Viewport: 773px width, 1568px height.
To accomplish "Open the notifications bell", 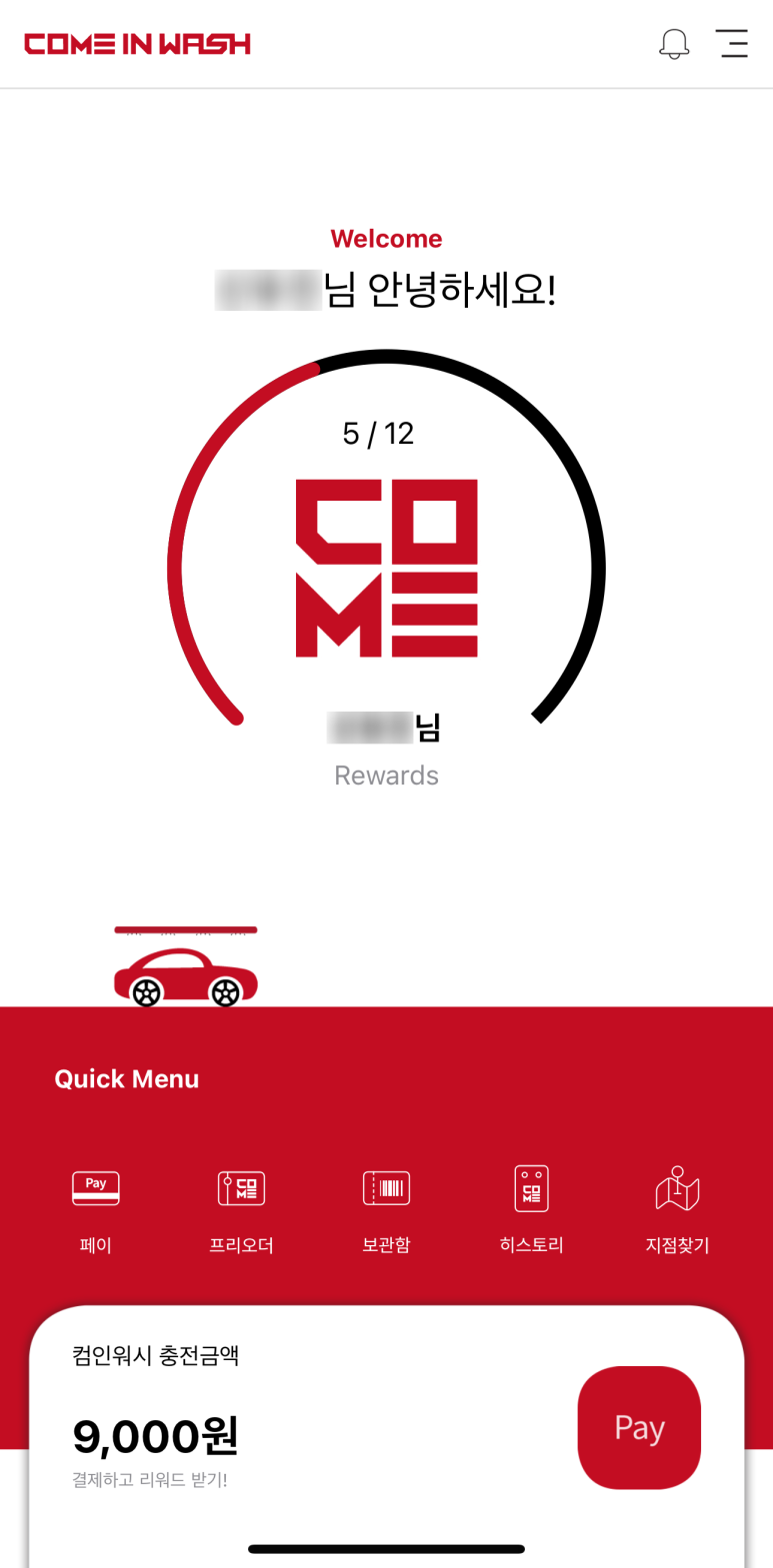I will tap(674, 44).
